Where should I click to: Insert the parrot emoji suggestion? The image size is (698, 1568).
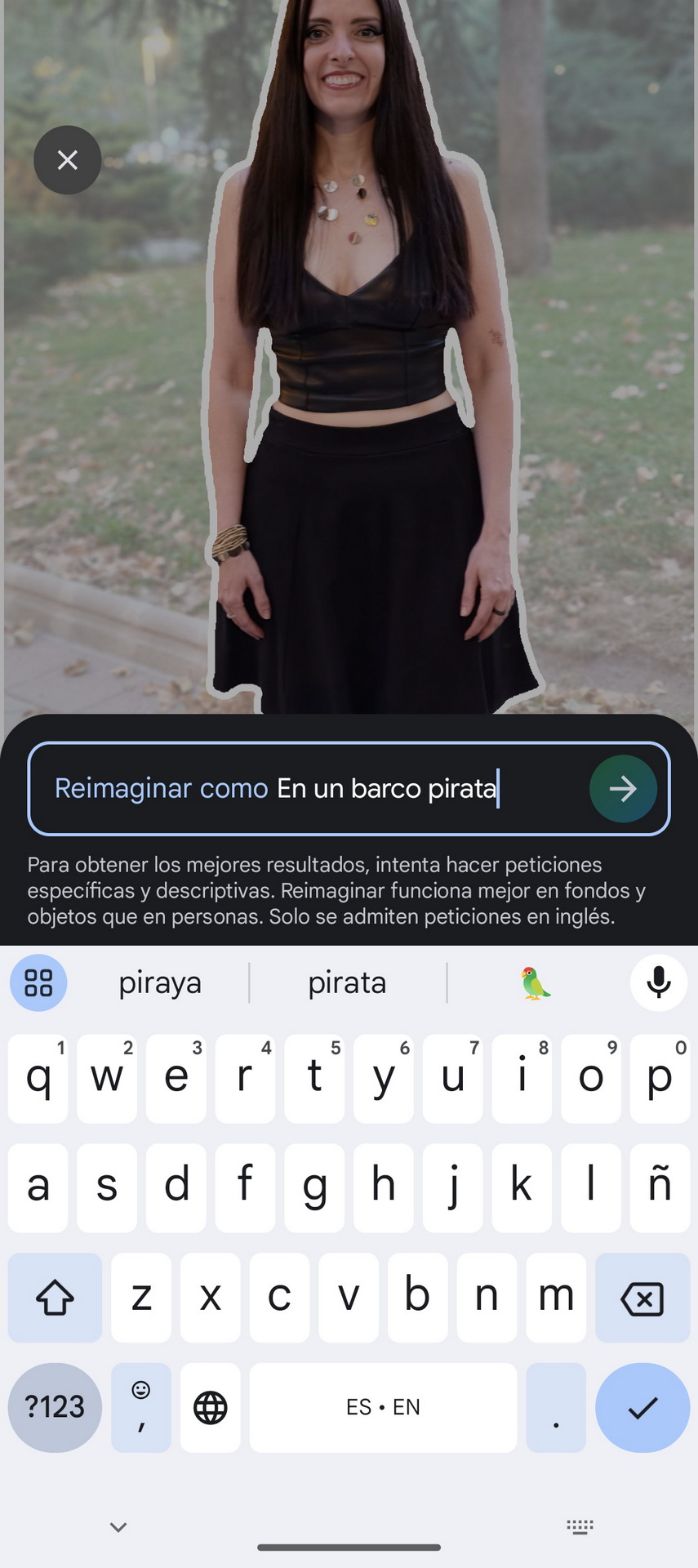coord(536,982)
